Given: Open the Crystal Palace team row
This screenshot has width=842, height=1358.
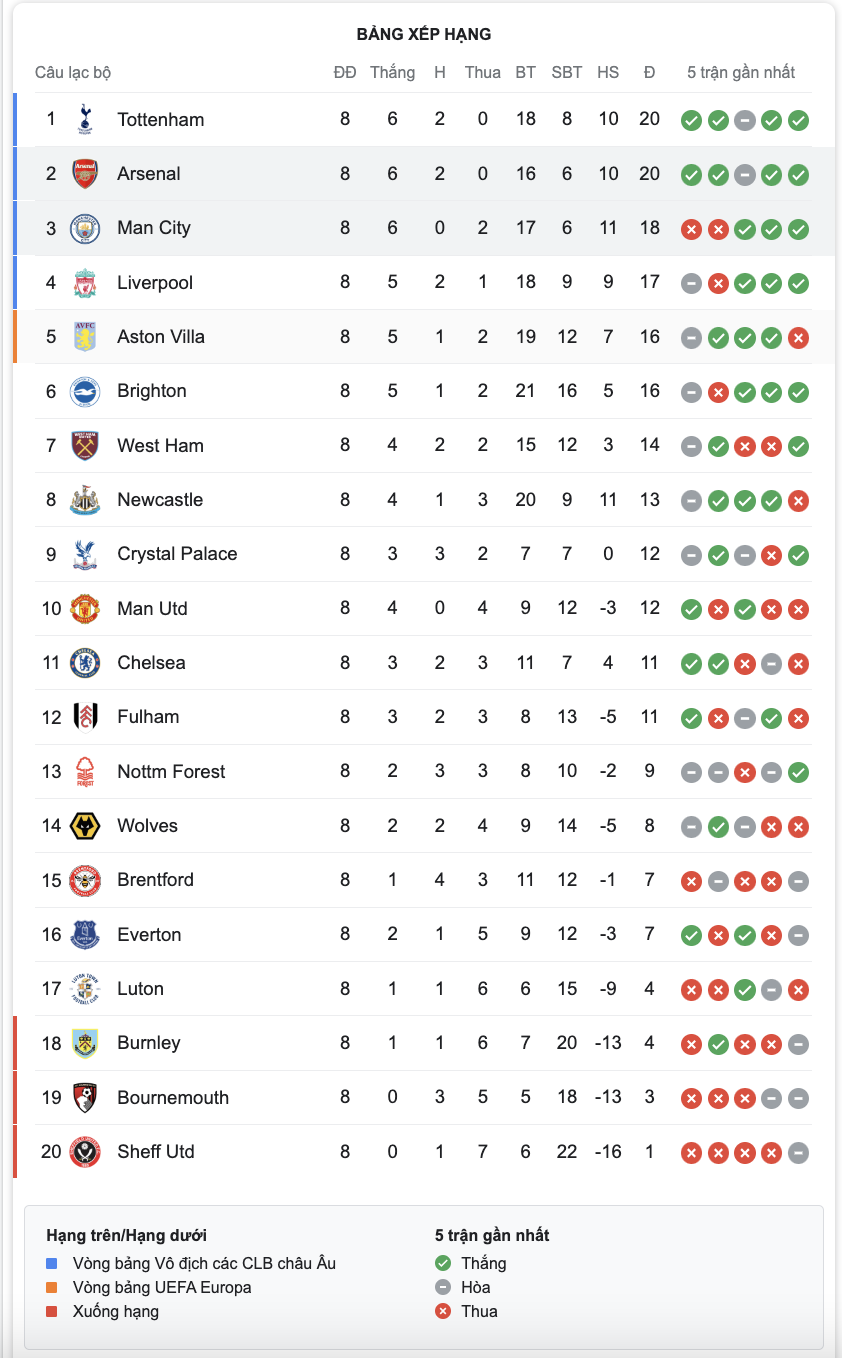Looking at the screenshot, I should [424, 554].
